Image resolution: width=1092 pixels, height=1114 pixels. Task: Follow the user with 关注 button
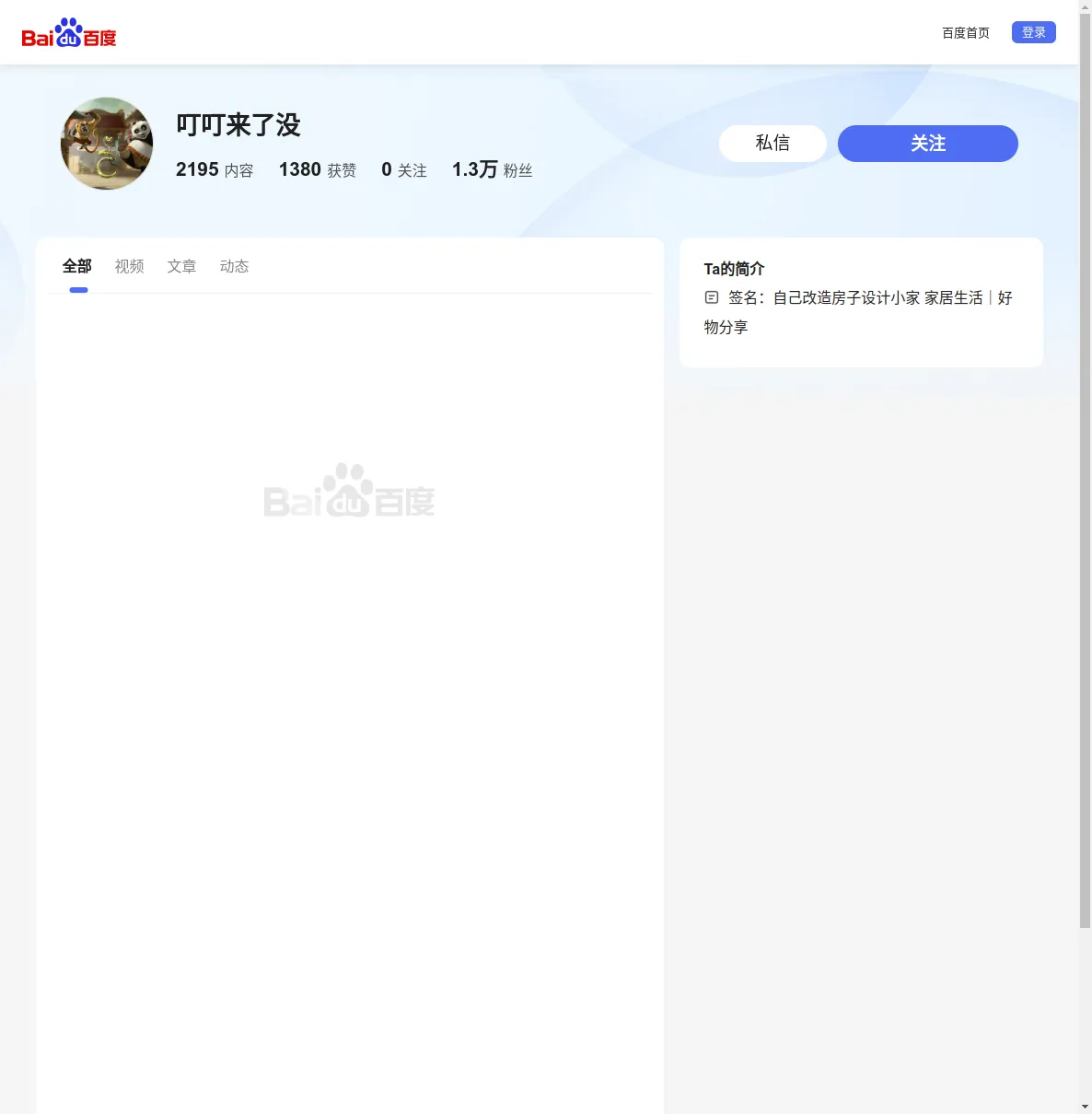(x=927, y=144)
